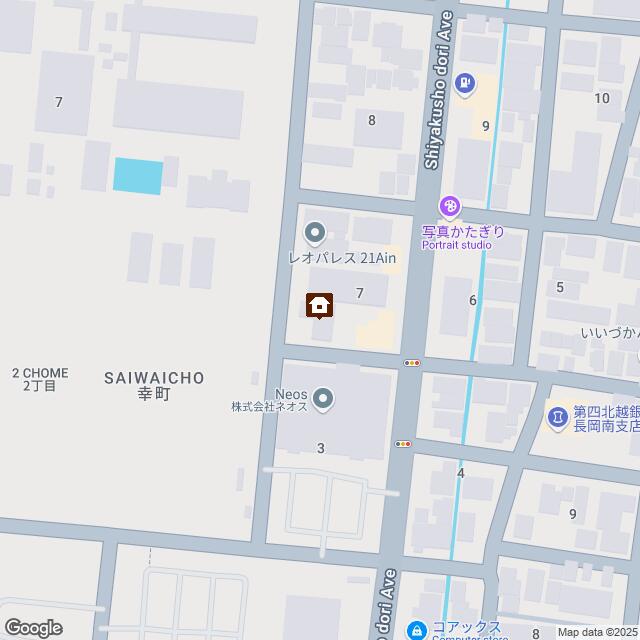Viewport: 640px width, 640px height.
Task: Select the 第四北越銀行 長岡南支店 bank marker
Action: (557, 414)
